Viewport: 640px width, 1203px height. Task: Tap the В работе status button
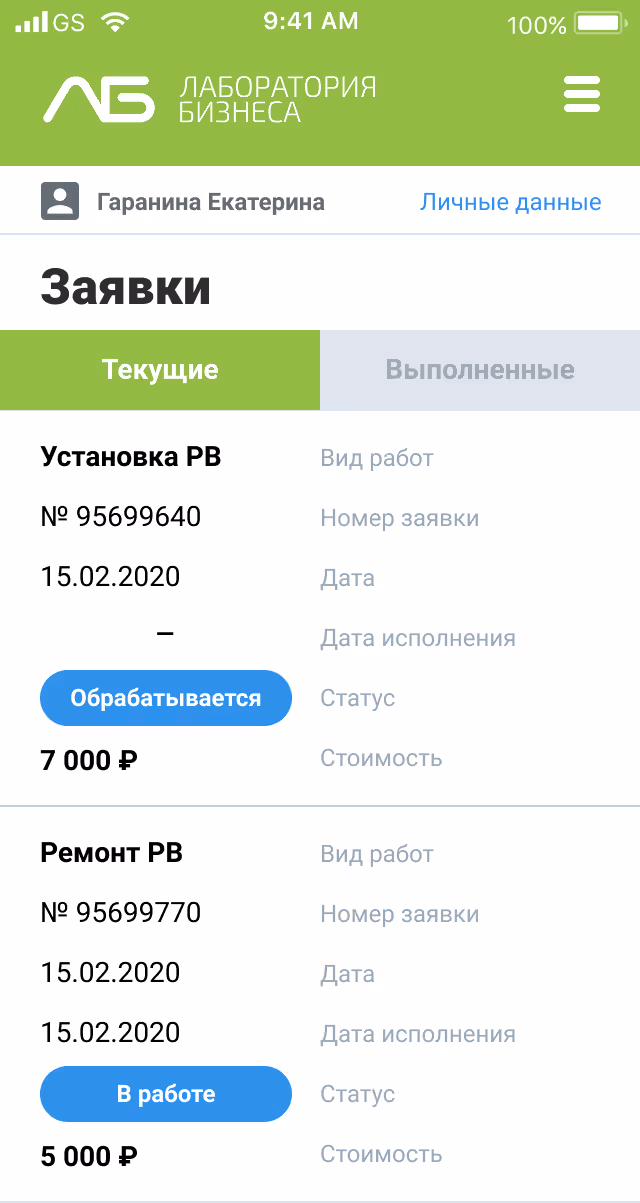pyautogui.click(x=166, y=1094)
